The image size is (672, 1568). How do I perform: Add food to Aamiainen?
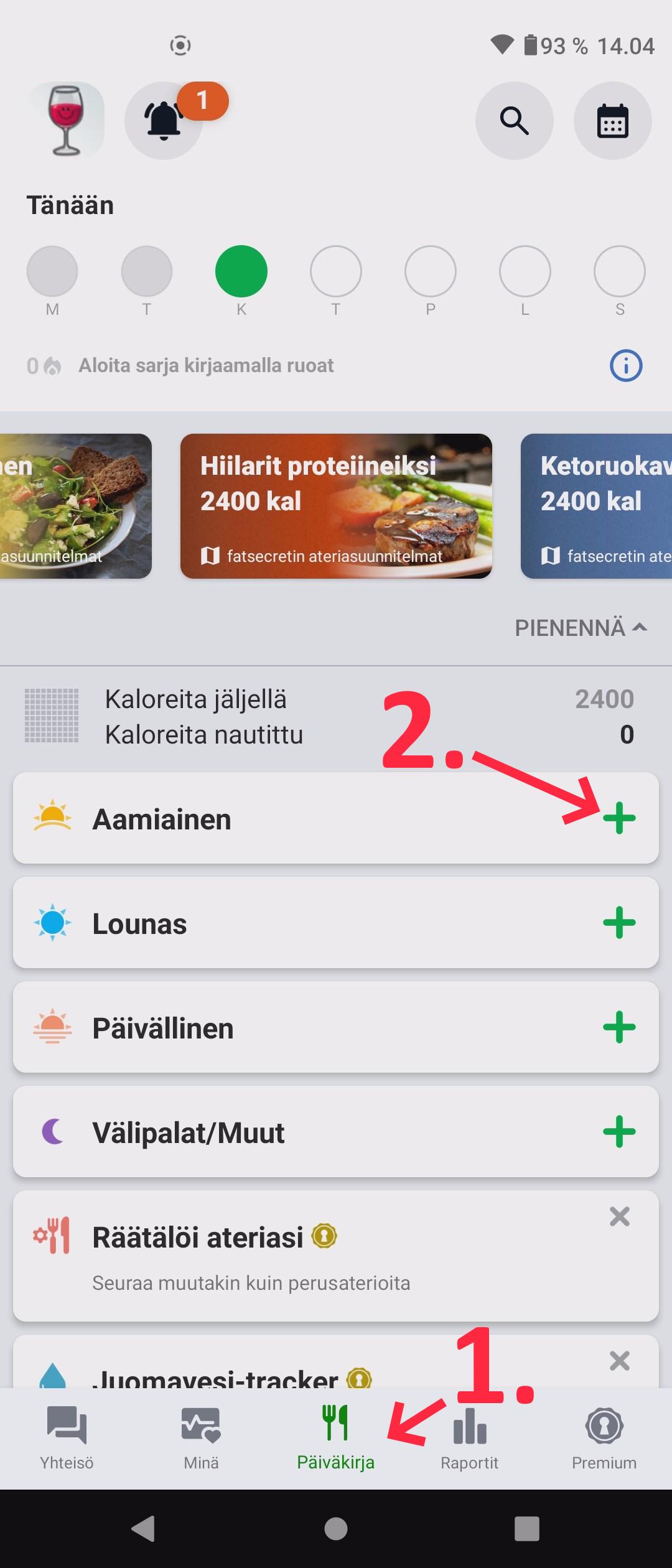tap(619, 818)
